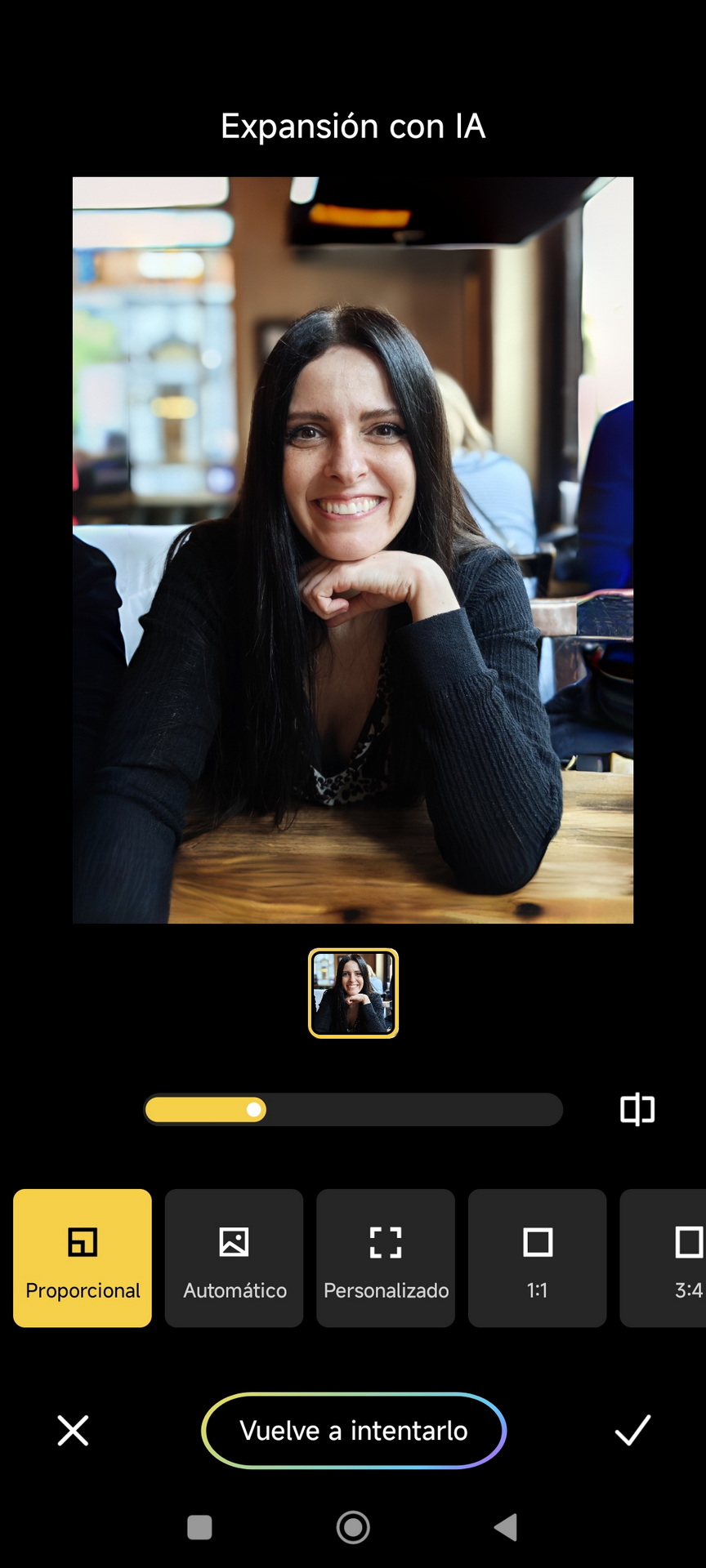Select the 3:4 aspect ratio

coord(670,1258)
